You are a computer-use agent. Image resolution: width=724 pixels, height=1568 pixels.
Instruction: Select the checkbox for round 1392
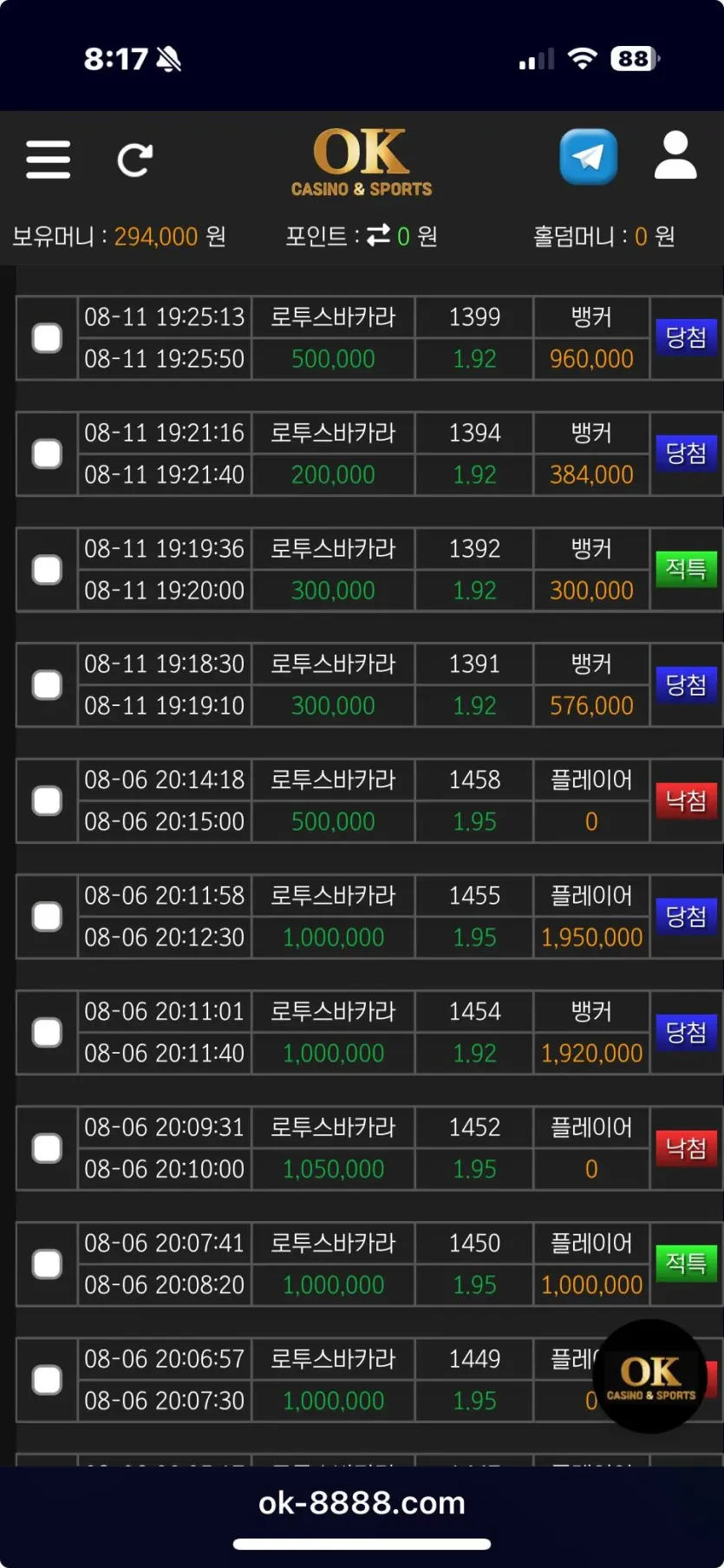tap(47, 570)
